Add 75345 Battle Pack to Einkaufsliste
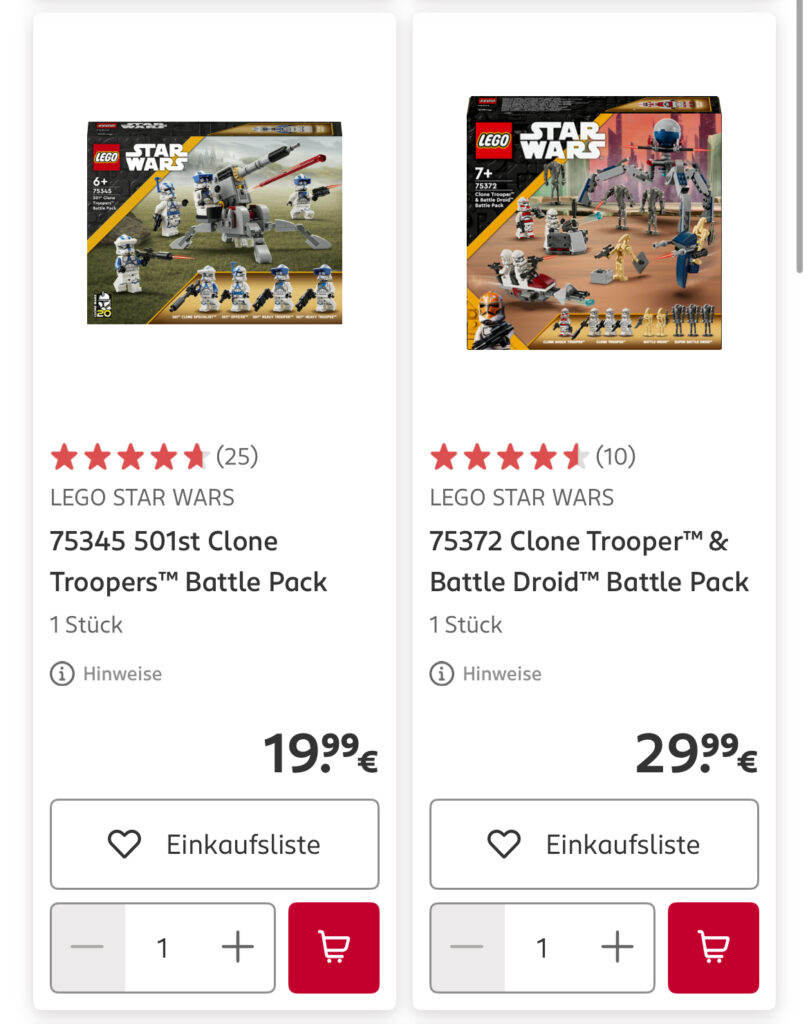The width and height of the screenshot is (809, 1024). (x=214, y=844)
